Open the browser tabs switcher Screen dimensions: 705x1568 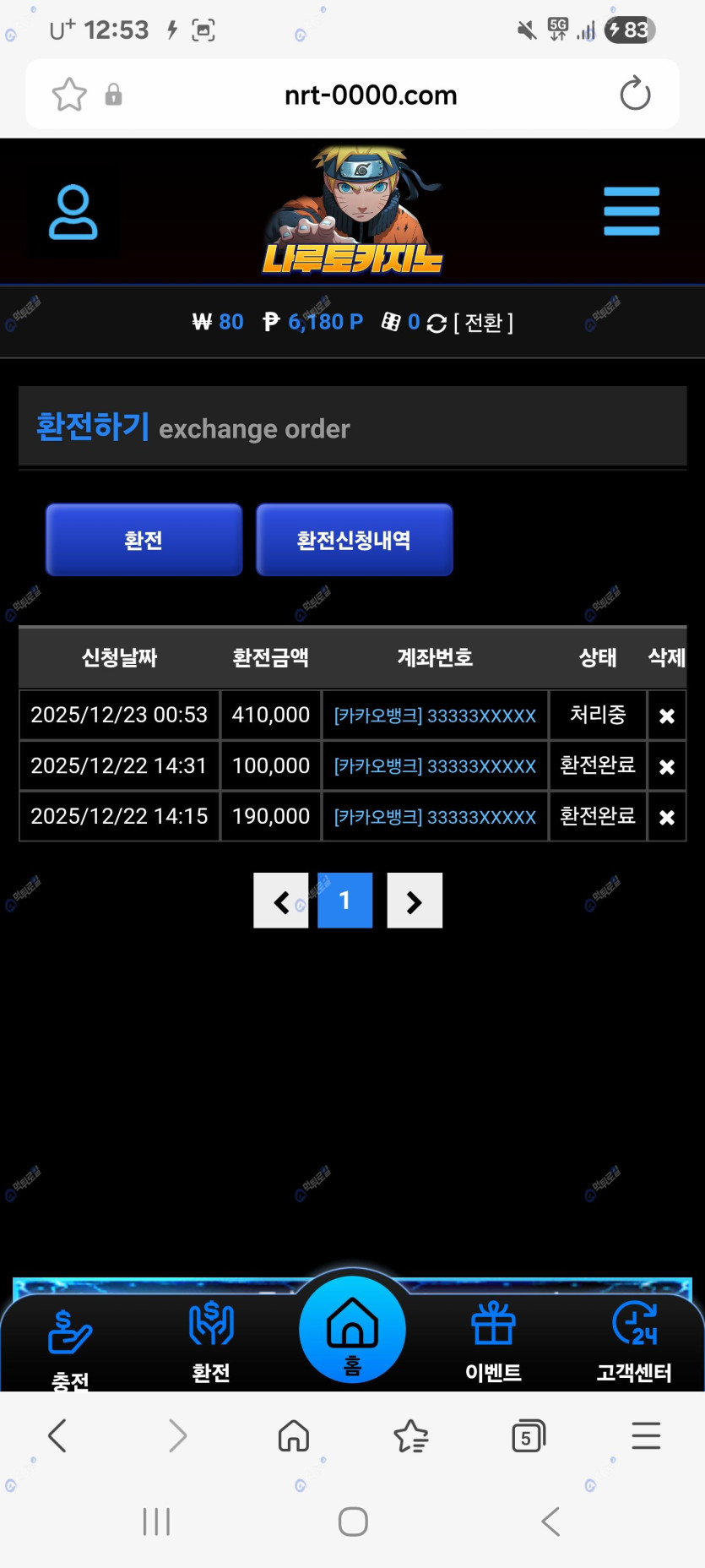(x=529, y=1436)
